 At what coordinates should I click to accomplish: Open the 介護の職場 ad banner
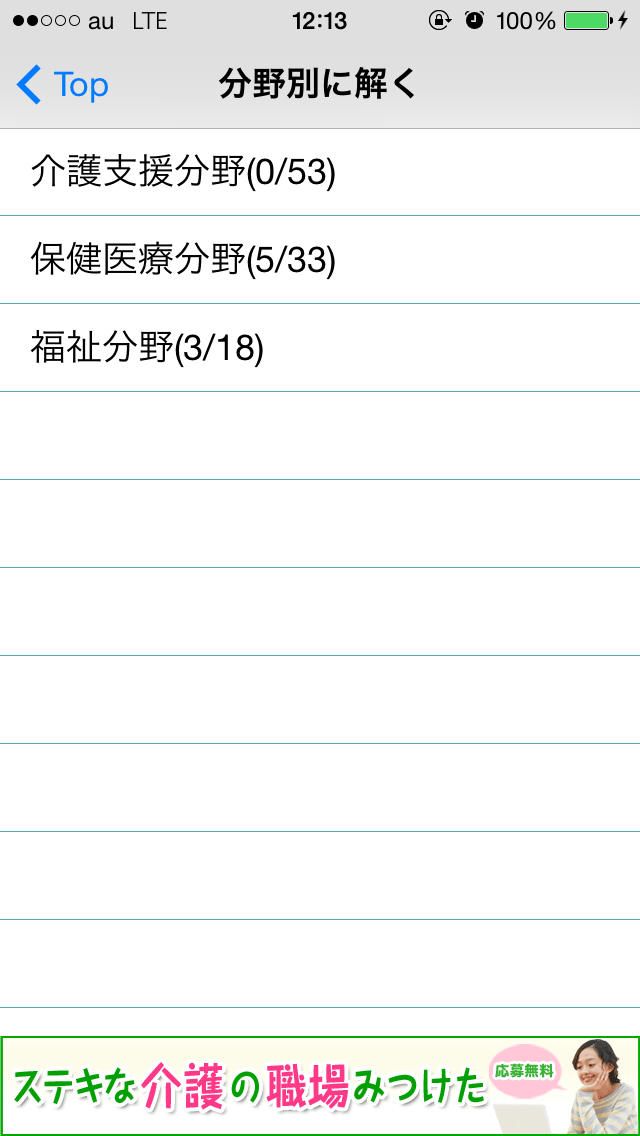(x=320, y=1086)
